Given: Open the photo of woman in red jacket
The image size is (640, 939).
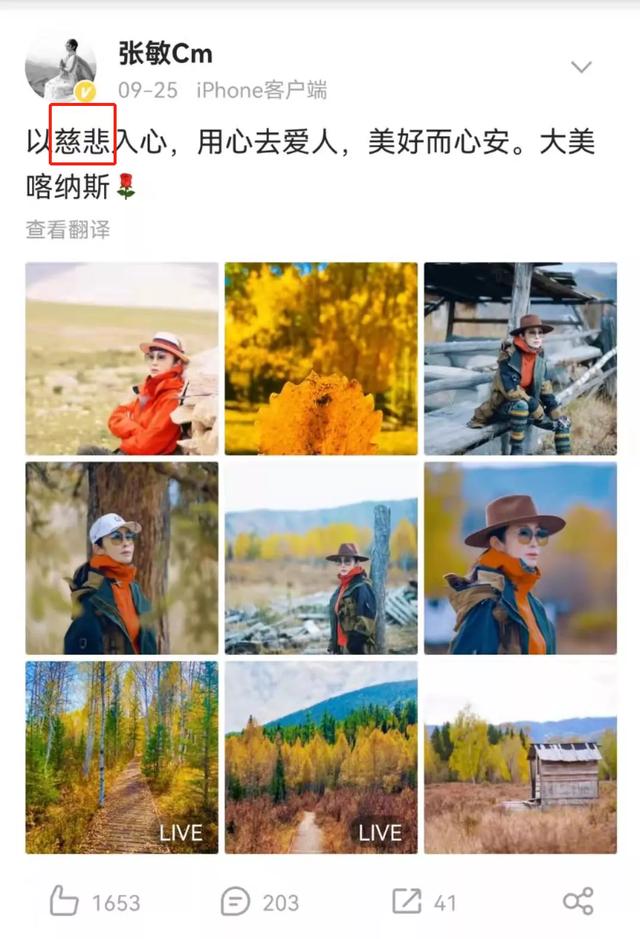Looking at the screenshot, I should [122, 359].
